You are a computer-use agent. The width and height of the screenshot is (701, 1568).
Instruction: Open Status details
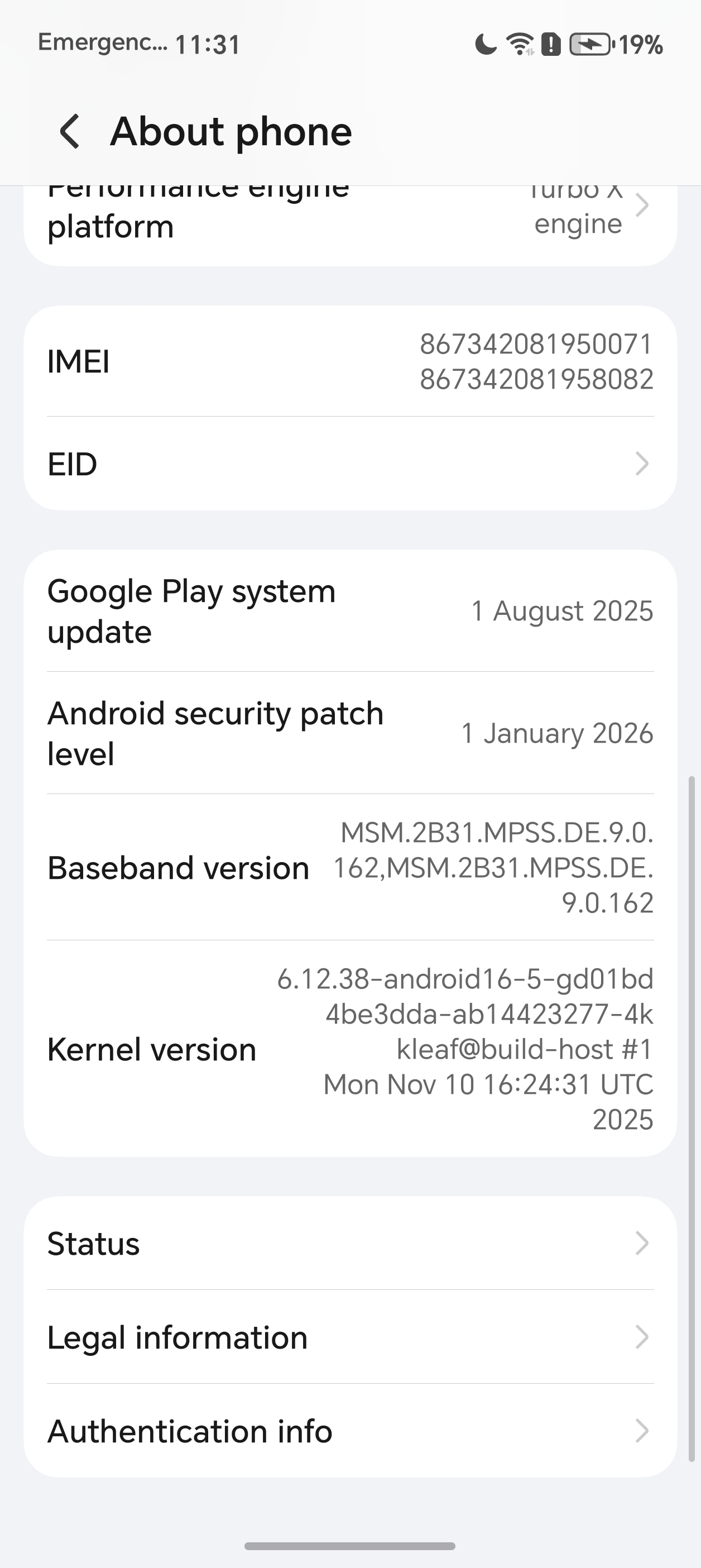(x=350, y=1243)
